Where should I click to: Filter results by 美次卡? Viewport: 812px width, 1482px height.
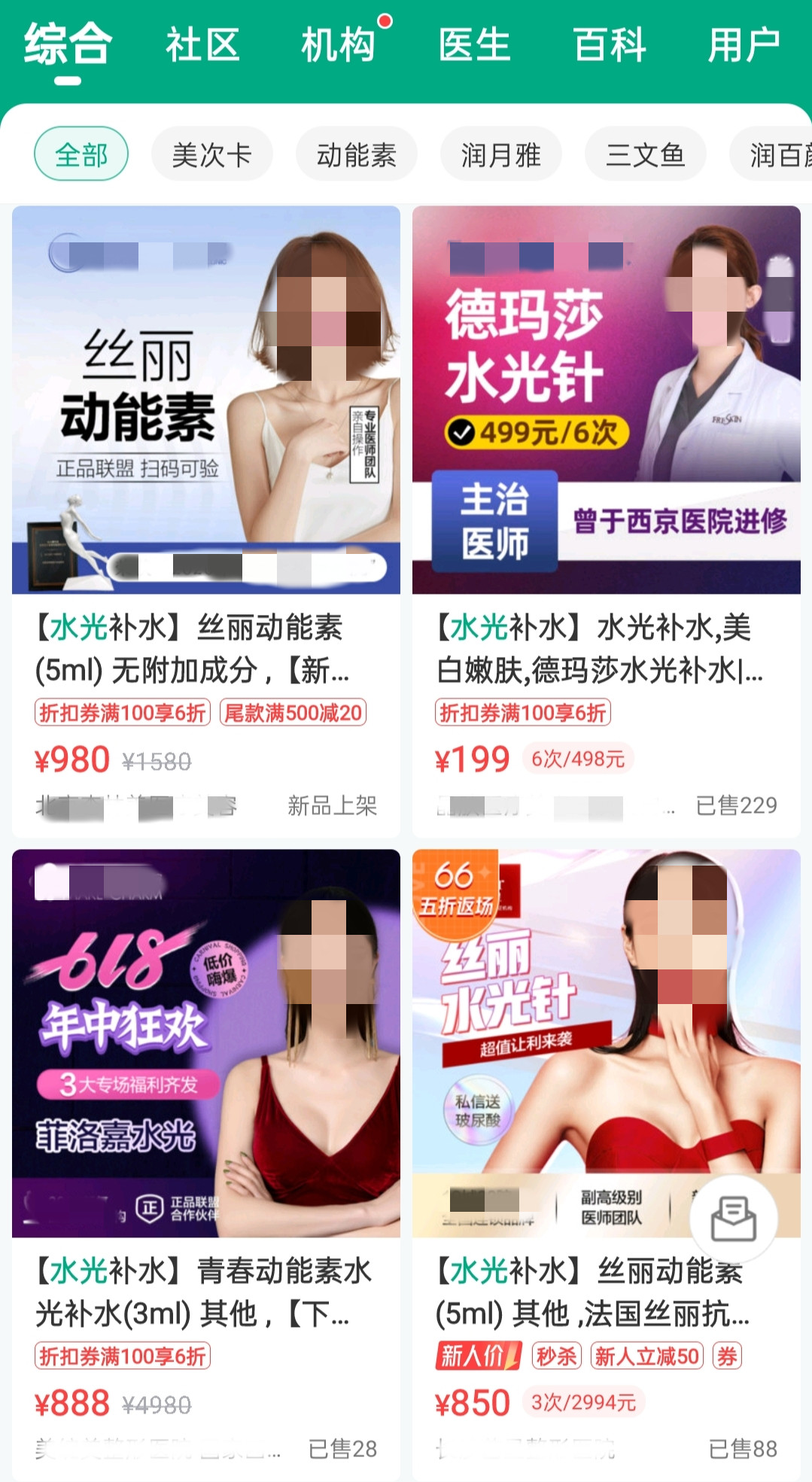tap(211, 153)
